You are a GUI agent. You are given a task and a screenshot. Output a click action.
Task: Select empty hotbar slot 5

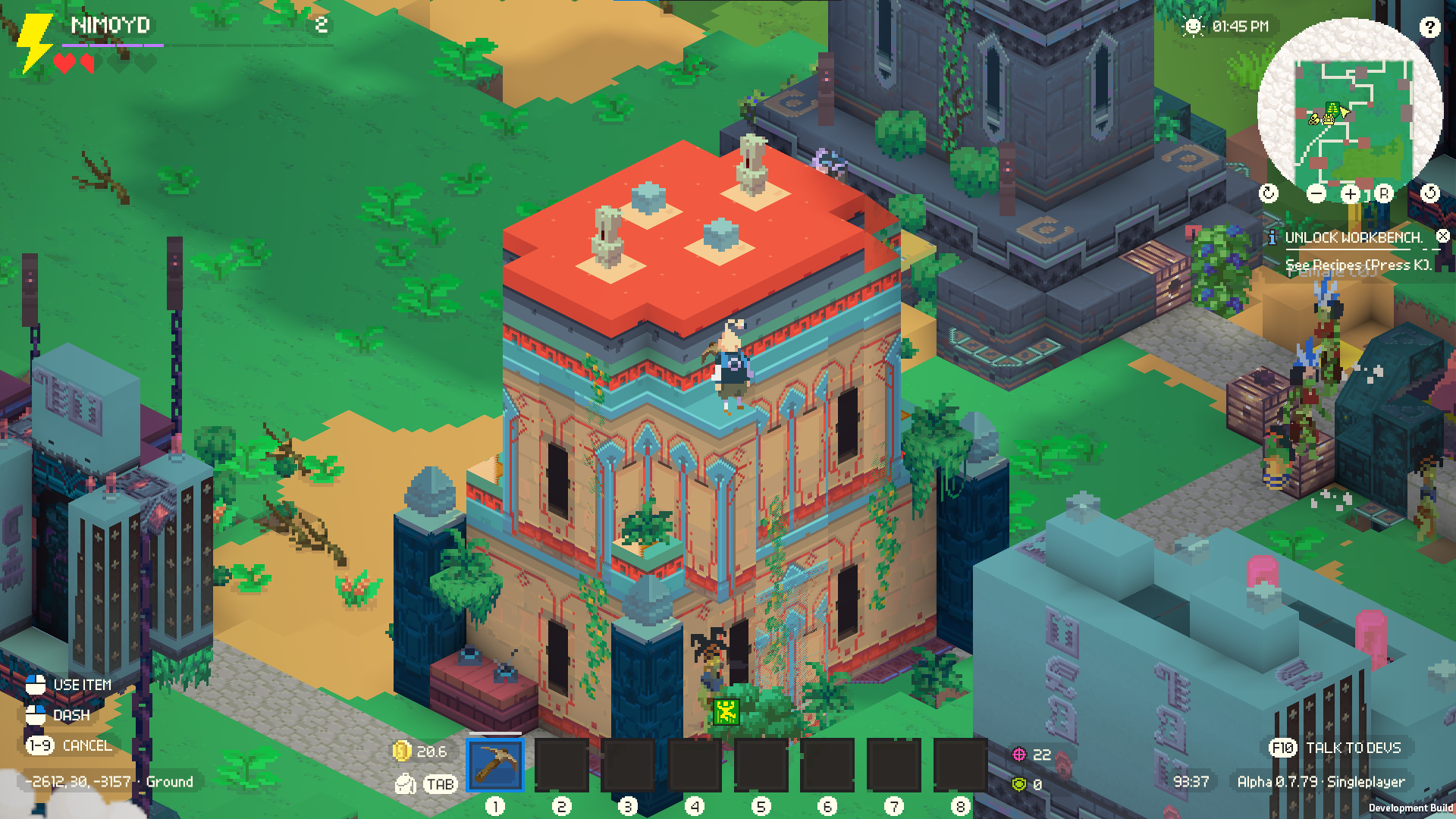click(x=761, y=765)
